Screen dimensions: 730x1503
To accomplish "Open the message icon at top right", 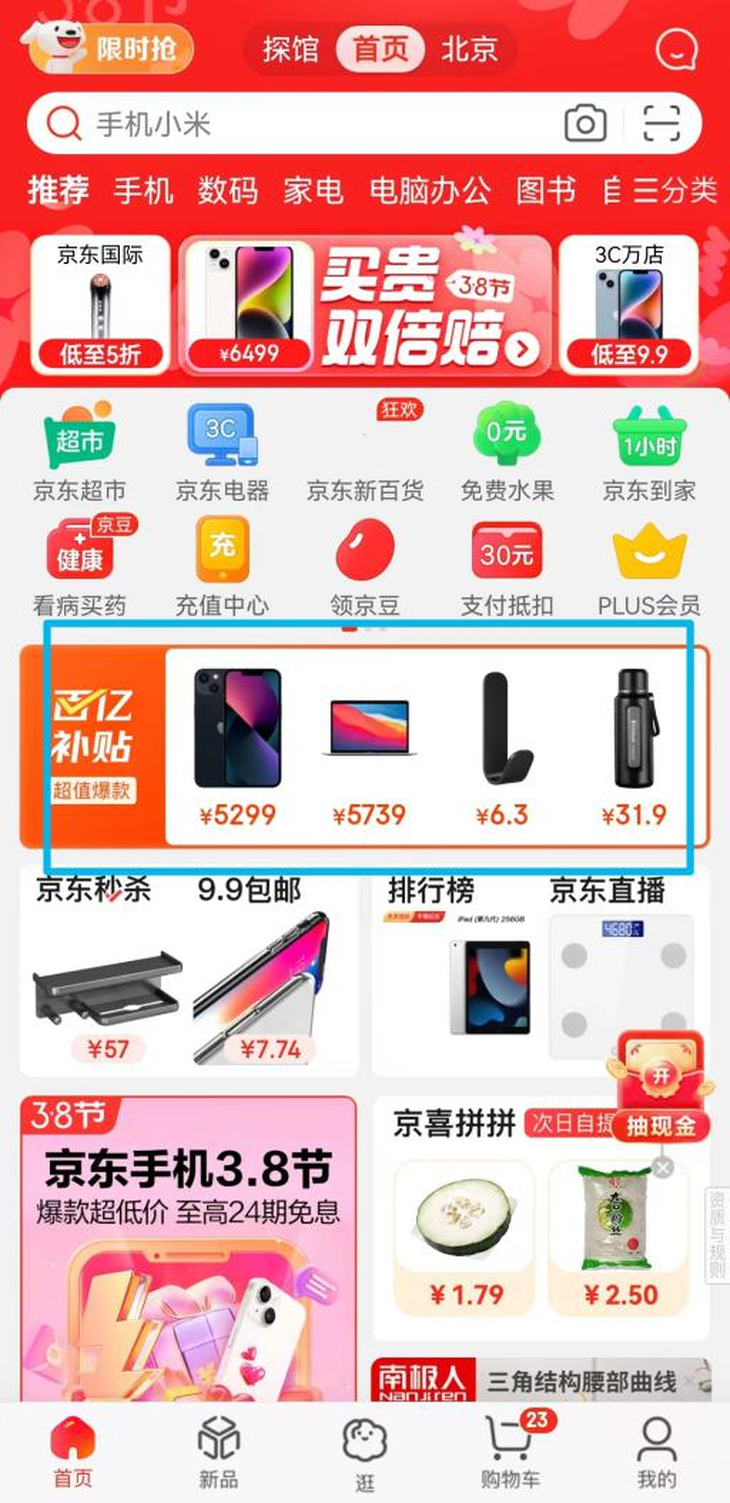I will [676, 49].
